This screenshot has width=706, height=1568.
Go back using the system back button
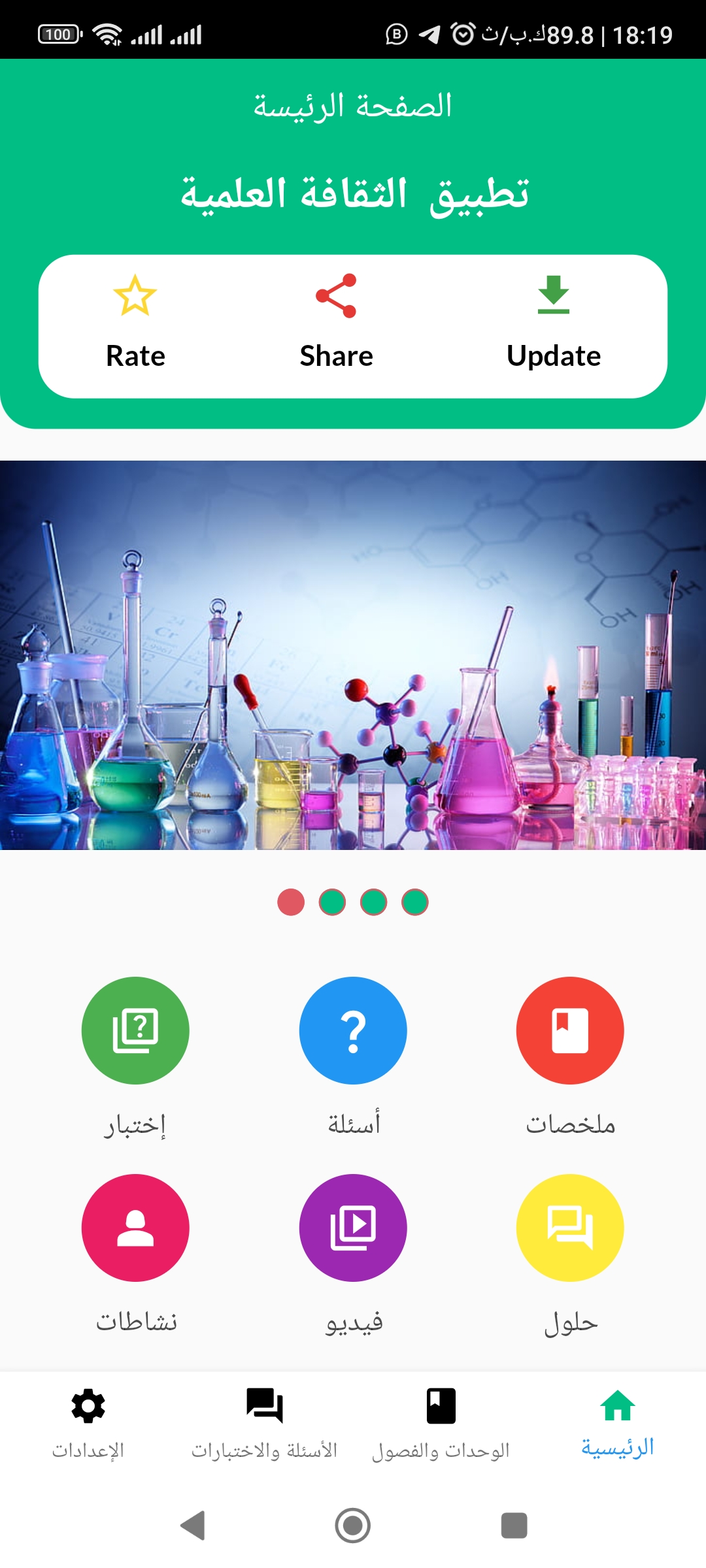coord(193,1526)
